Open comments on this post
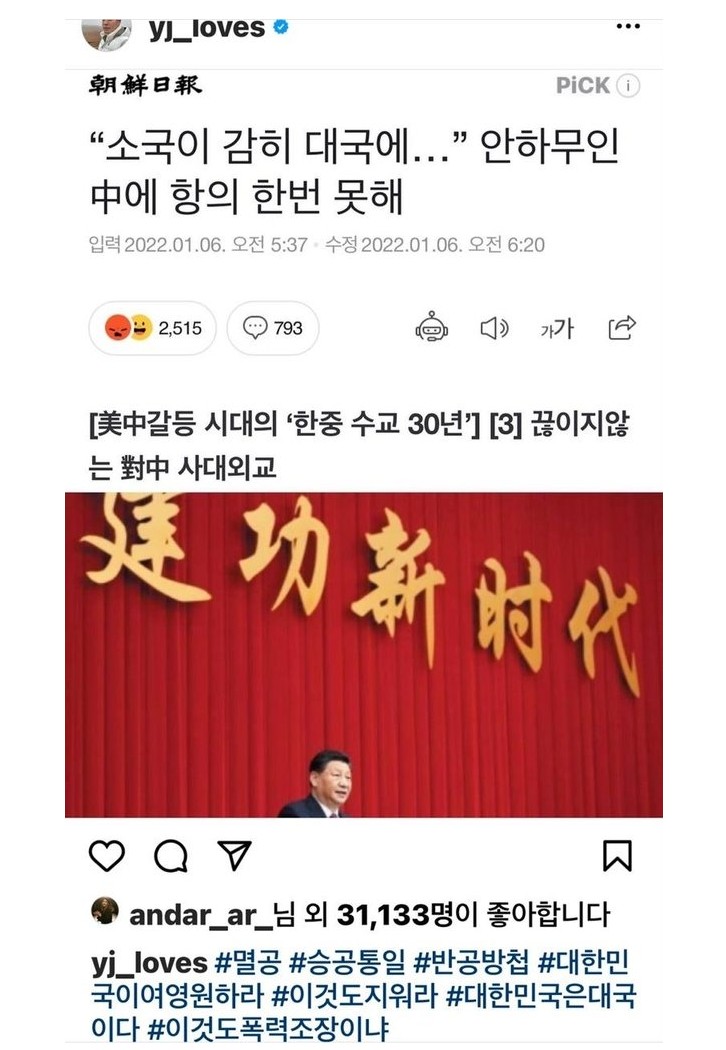 [x=171, y=856]
